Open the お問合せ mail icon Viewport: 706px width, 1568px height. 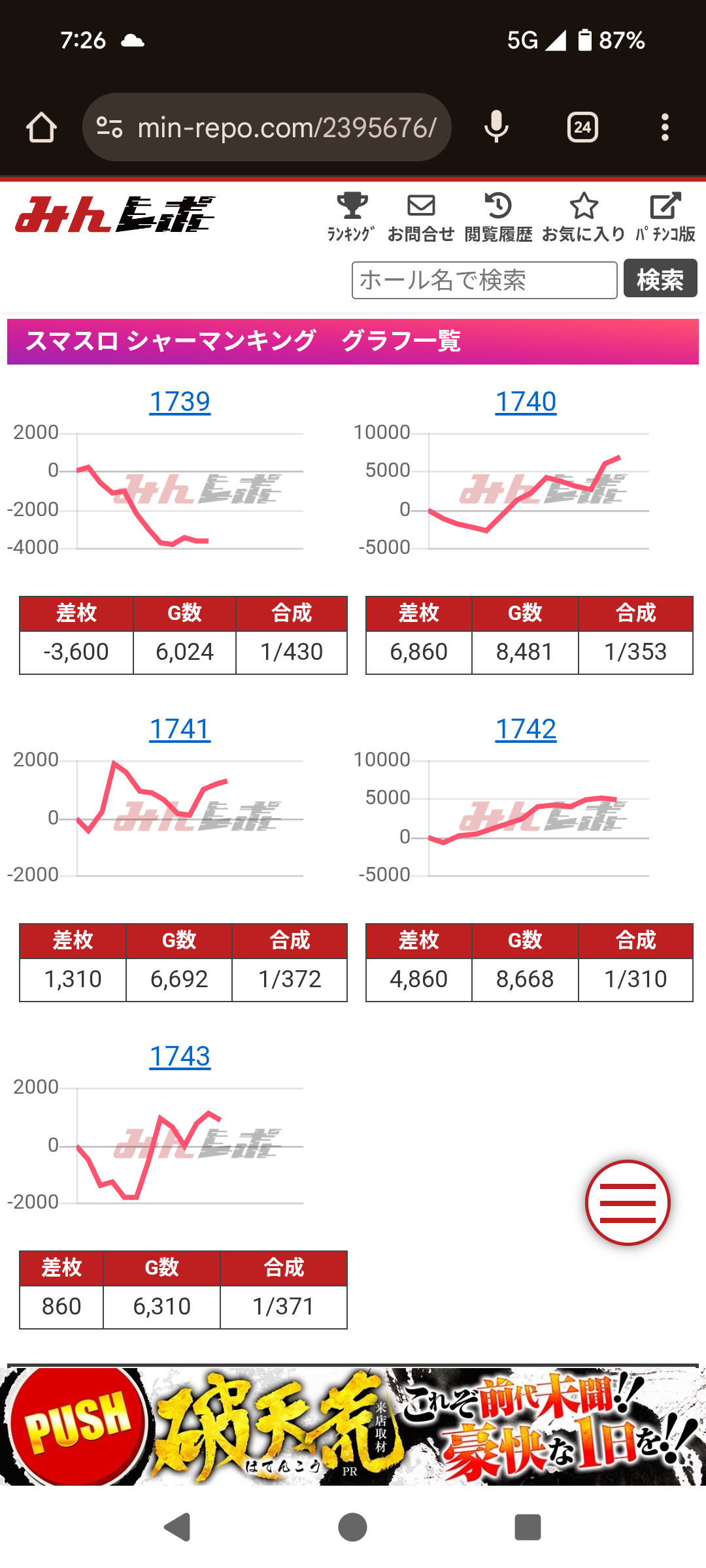pyautogui.click(x=421, y=217)
